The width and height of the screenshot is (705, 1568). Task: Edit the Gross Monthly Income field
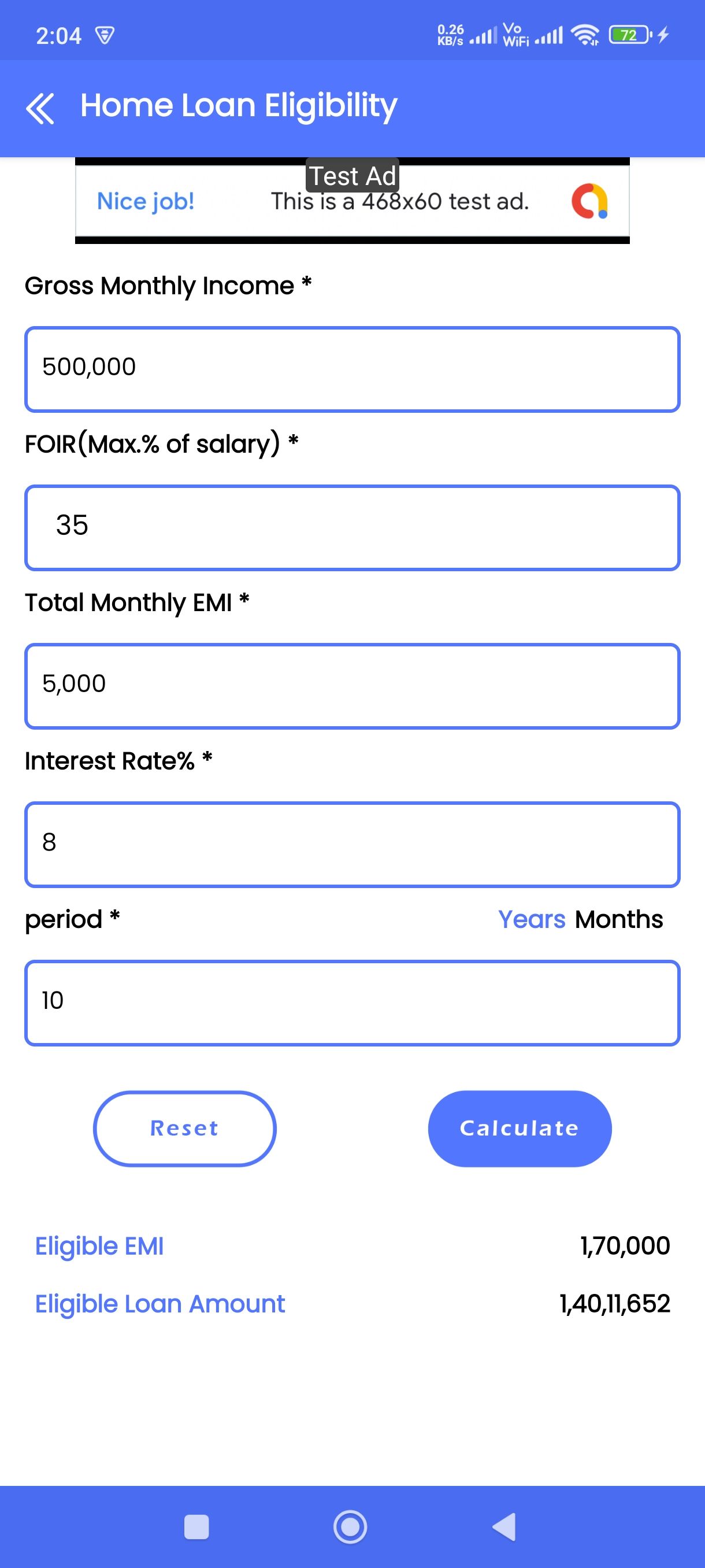click(x=352, y=369)
